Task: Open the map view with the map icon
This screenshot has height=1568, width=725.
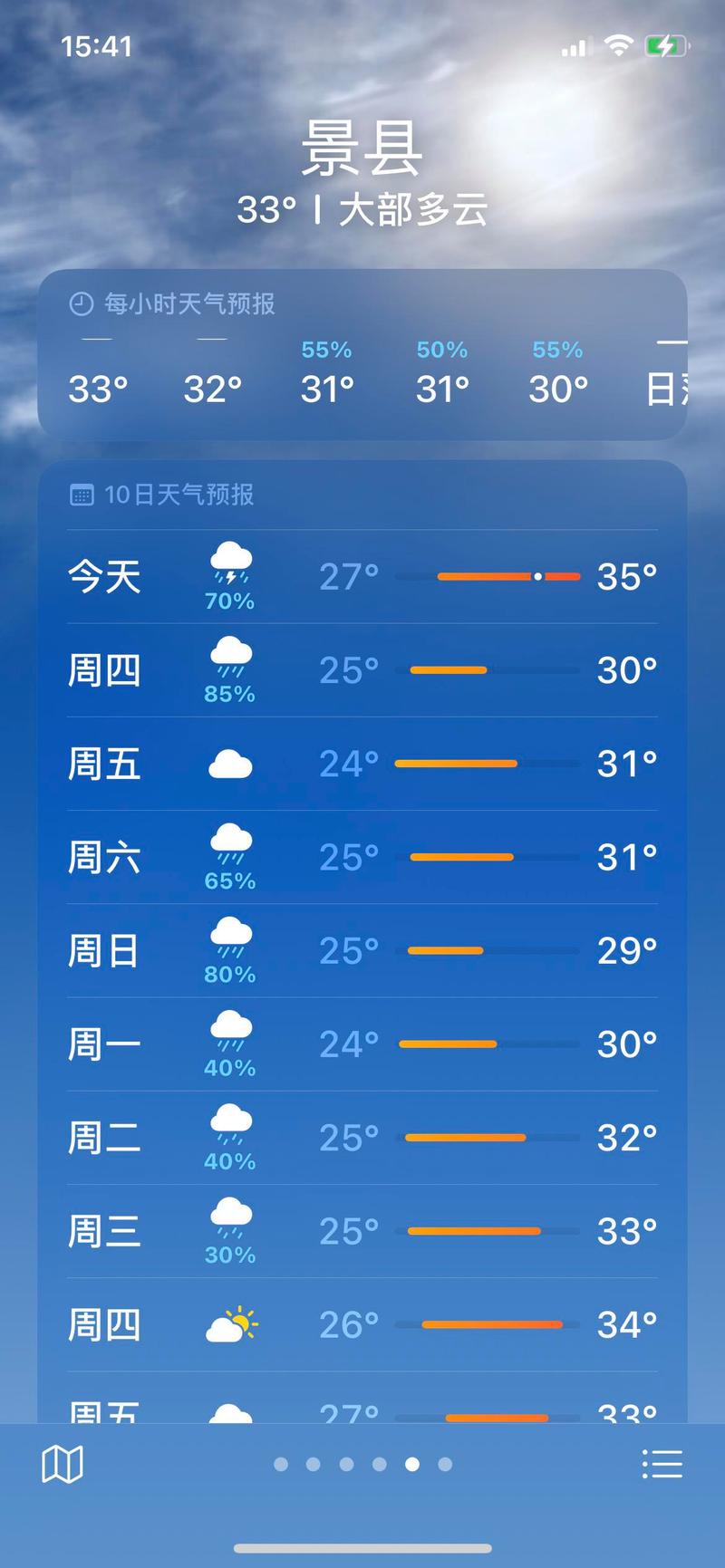Action: coord(61,1464)
